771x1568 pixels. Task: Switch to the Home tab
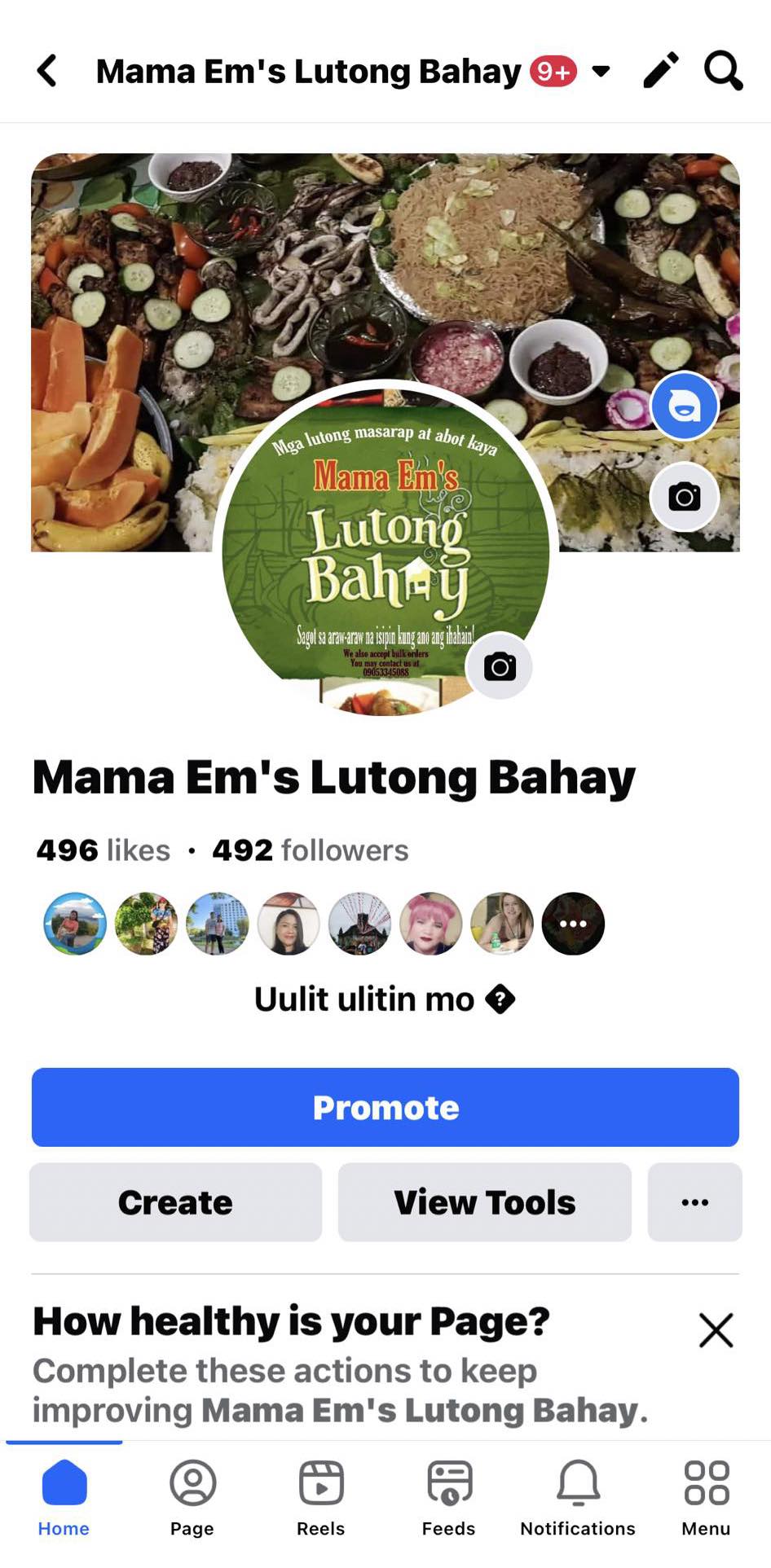[64, 1497]
